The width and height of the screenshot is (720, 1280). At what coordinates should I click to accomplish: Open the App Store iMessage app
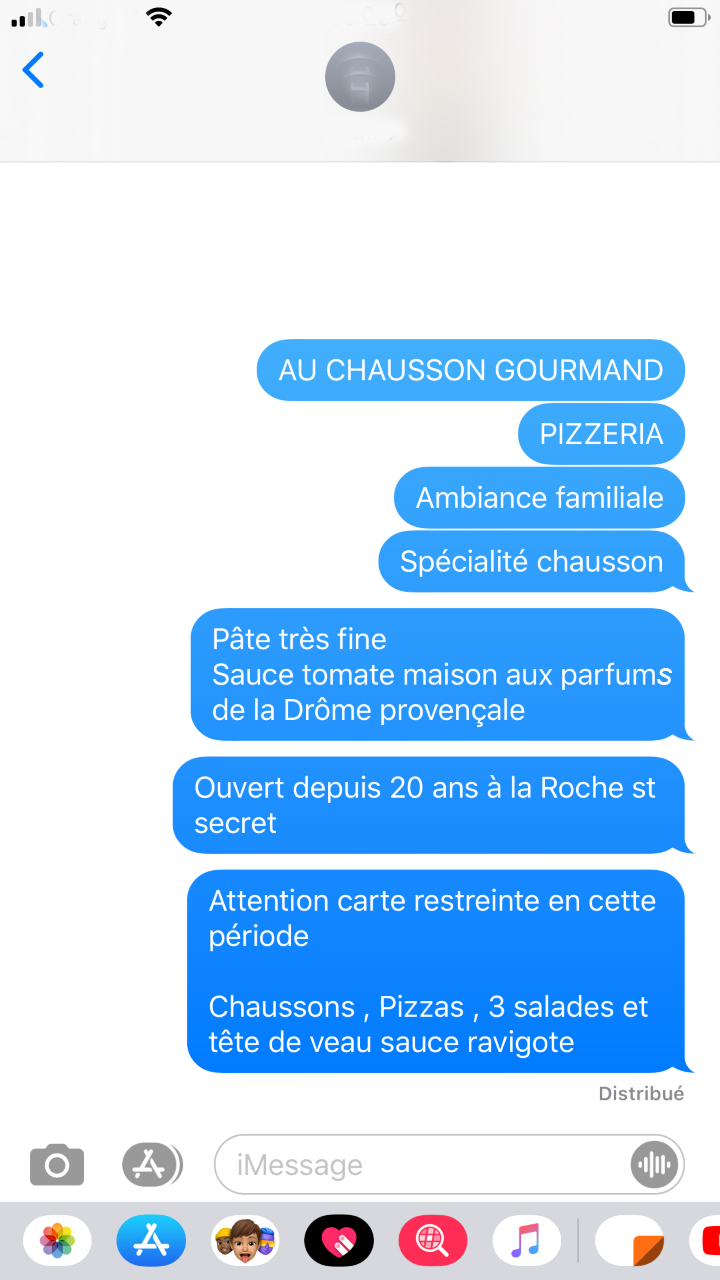coord(151,1242)
